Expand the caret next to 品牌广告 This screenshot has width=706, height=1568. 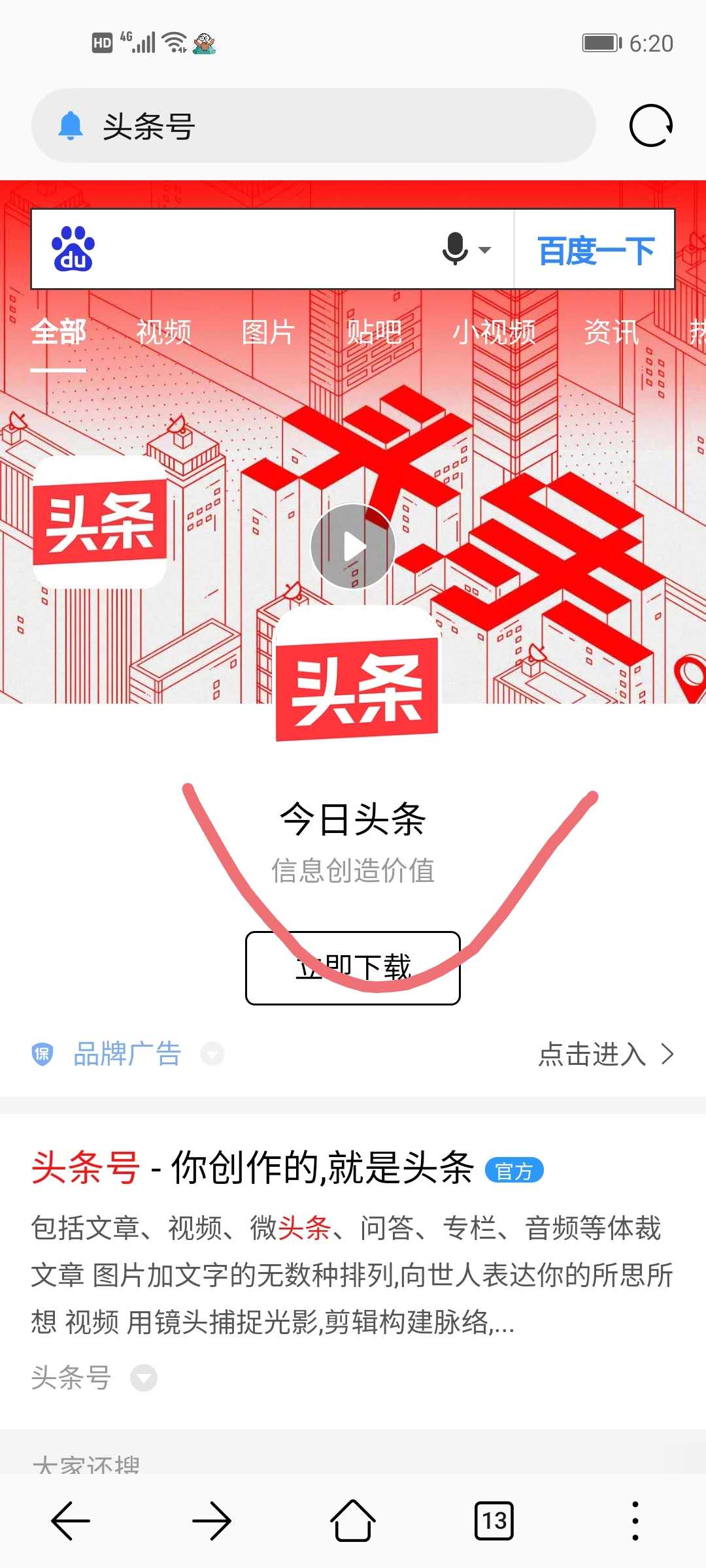pos(211,1055)
